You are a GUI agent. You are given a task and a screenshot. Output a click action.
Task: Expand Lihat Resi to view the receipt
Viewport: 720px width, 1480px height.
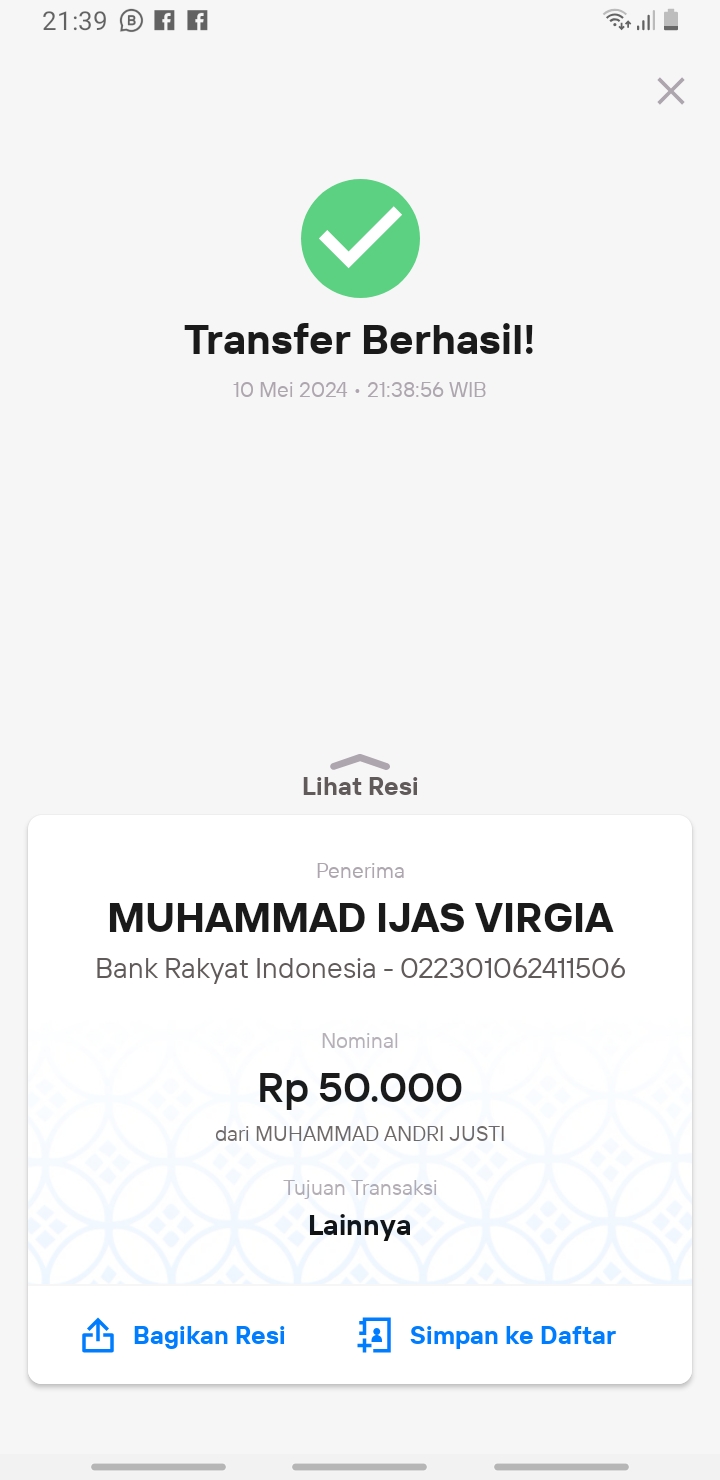360,776
